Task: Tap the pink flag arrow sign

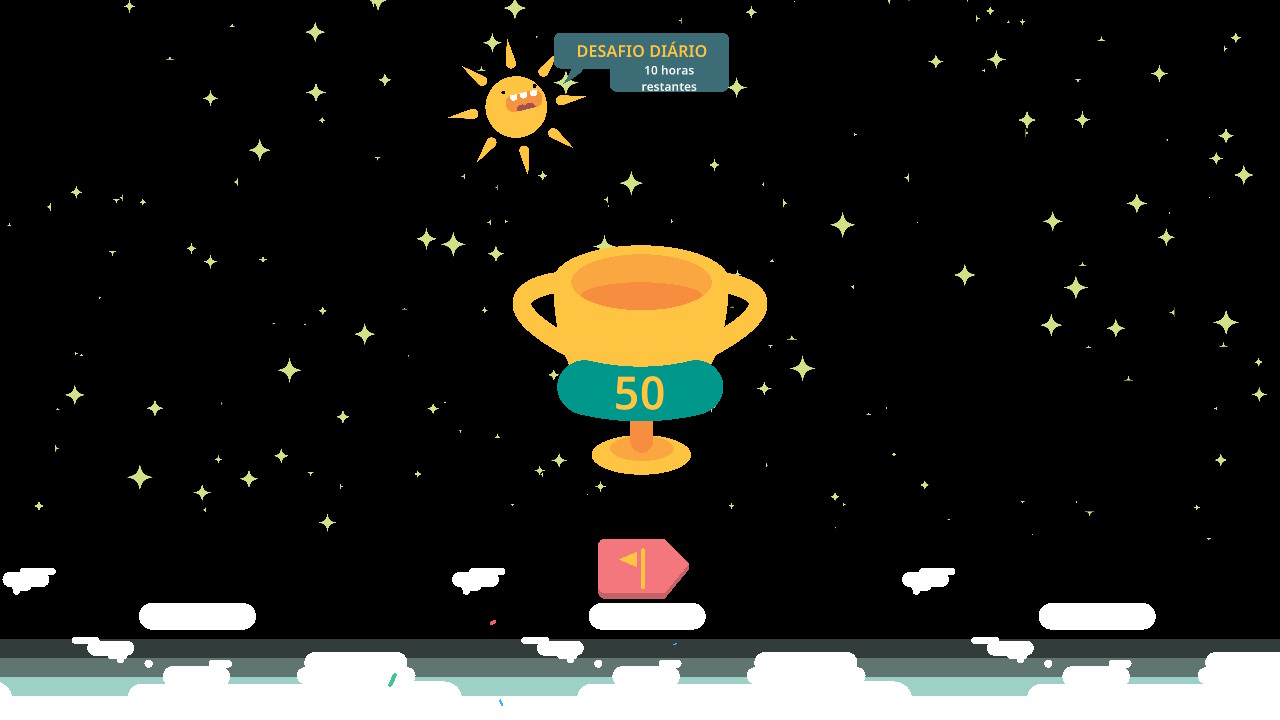Action: pyautogui.click(x=641, y=567)
